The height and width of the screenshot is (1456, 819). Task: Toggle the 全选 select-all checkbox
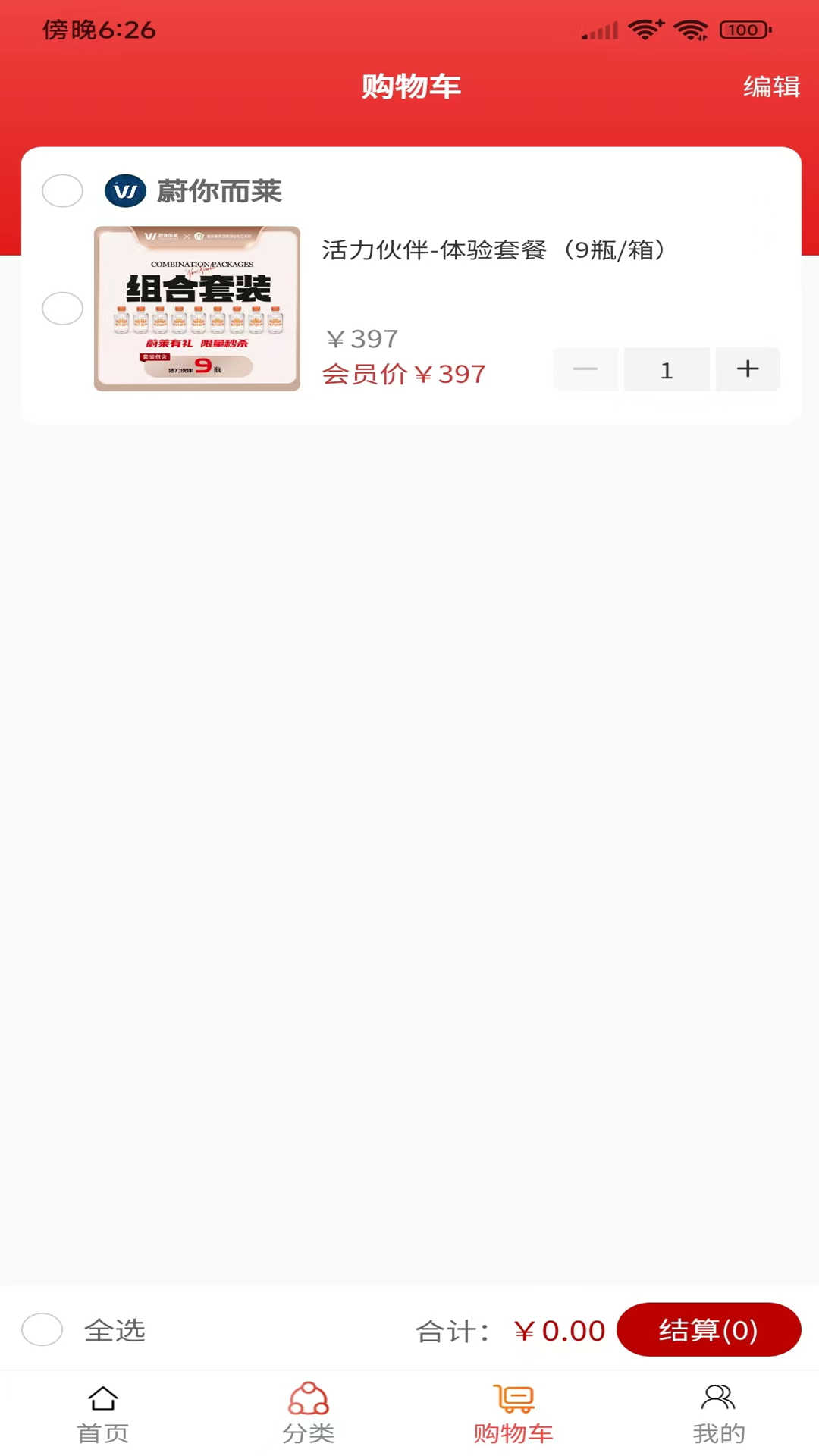click(x=42, y=1329)
